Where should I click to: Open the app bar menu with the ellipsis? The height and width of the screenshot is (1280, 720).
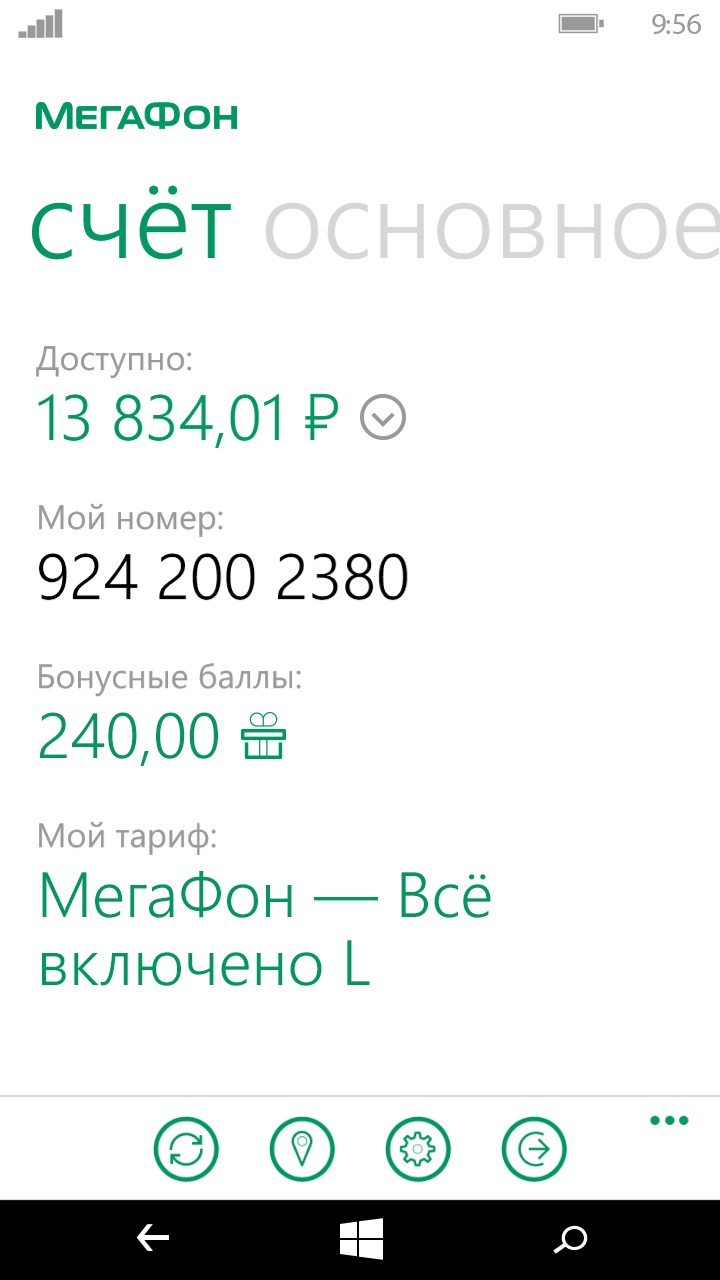[667, 1120]
